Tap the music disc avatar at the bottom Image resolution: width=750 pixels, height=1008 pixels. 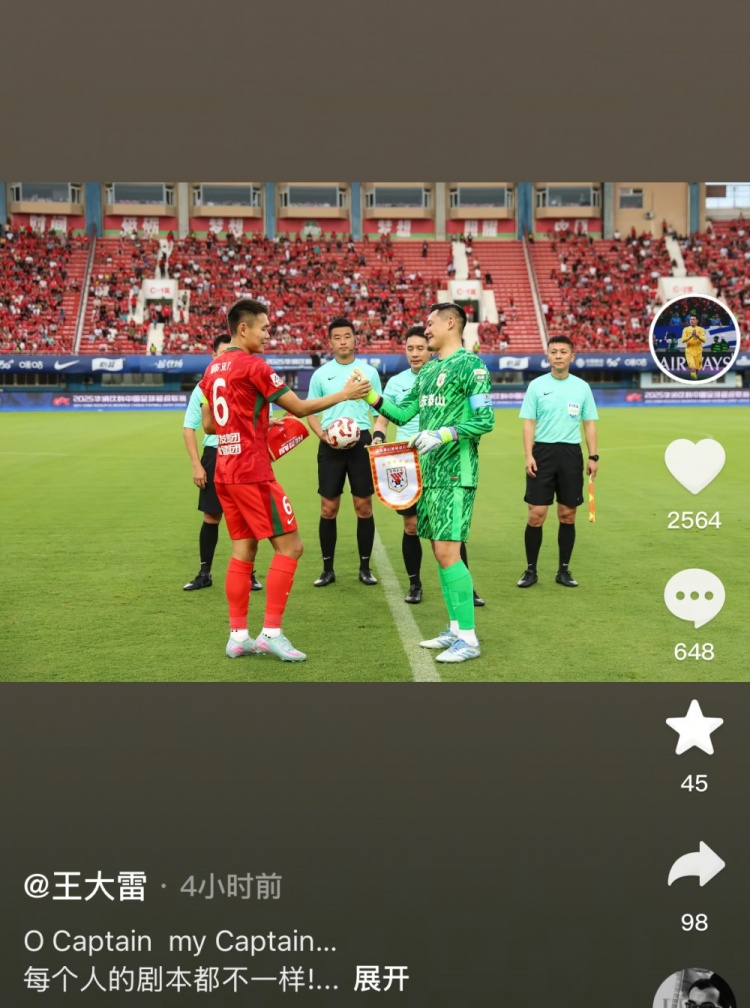click(696, 990)
